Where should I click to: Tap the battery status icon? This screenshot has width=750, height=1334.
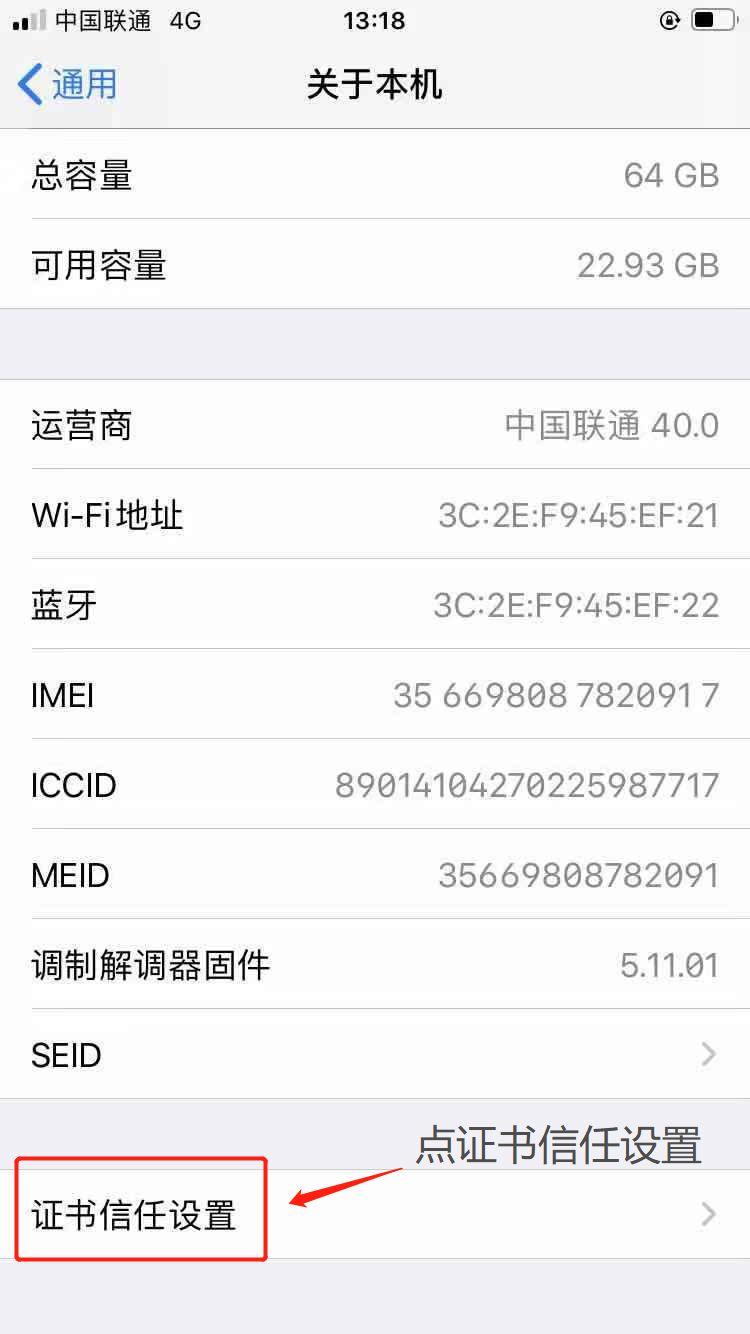pyautogui.click(x=712, y=20)
